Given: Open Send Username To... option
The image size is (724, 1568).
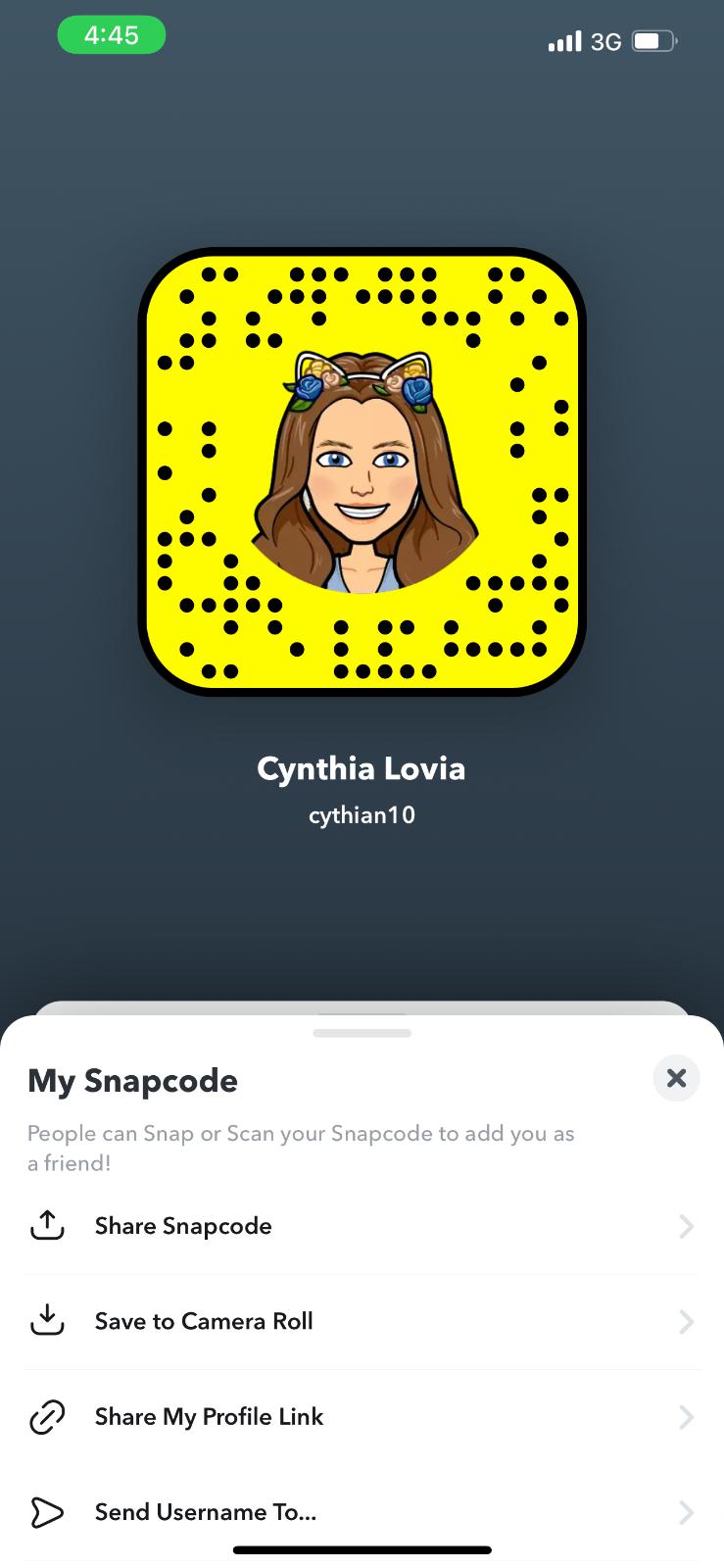Looking at the screenshot, I should (206, 1511).
